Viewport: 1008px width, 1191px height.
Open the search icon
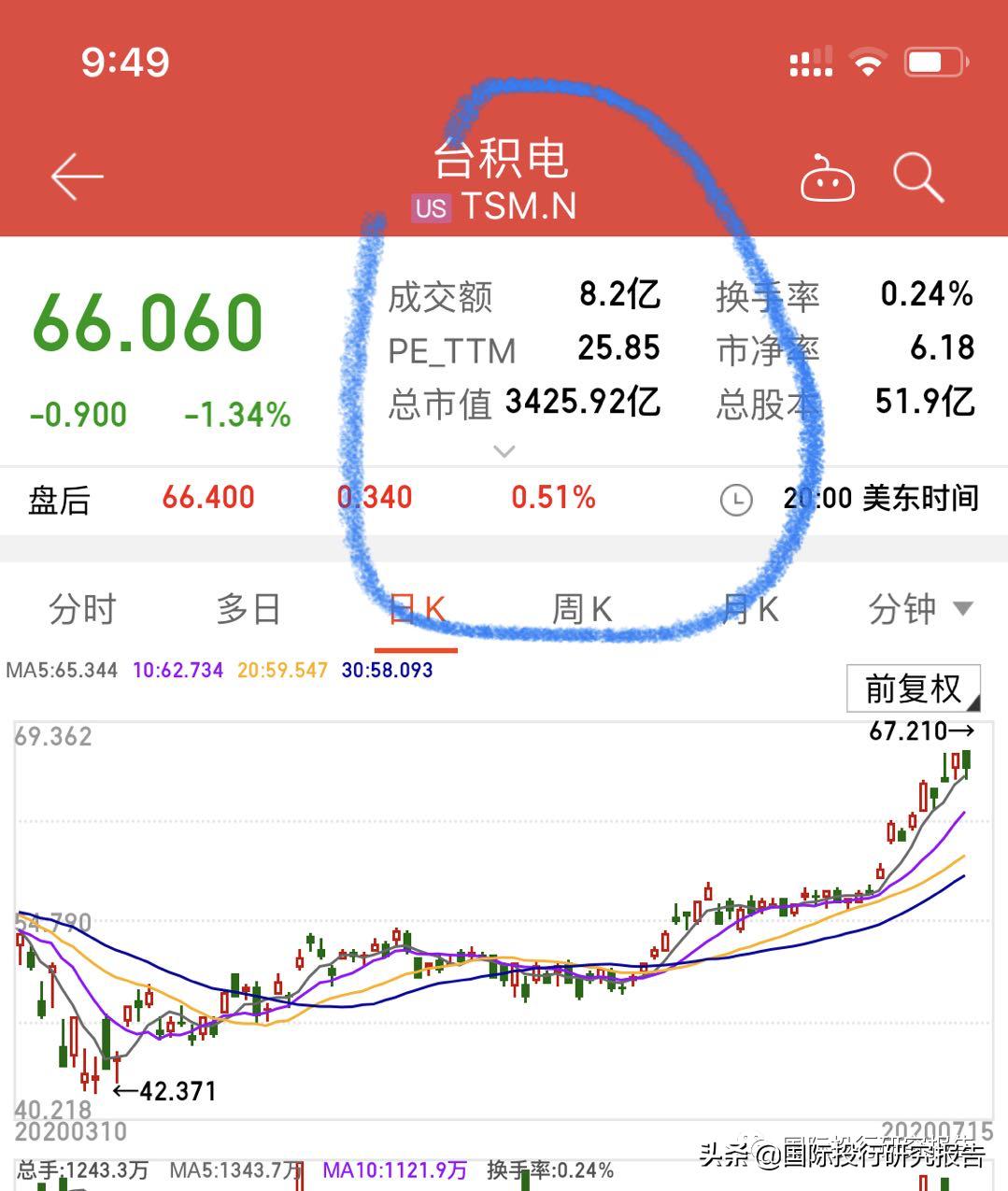[917, 177]
